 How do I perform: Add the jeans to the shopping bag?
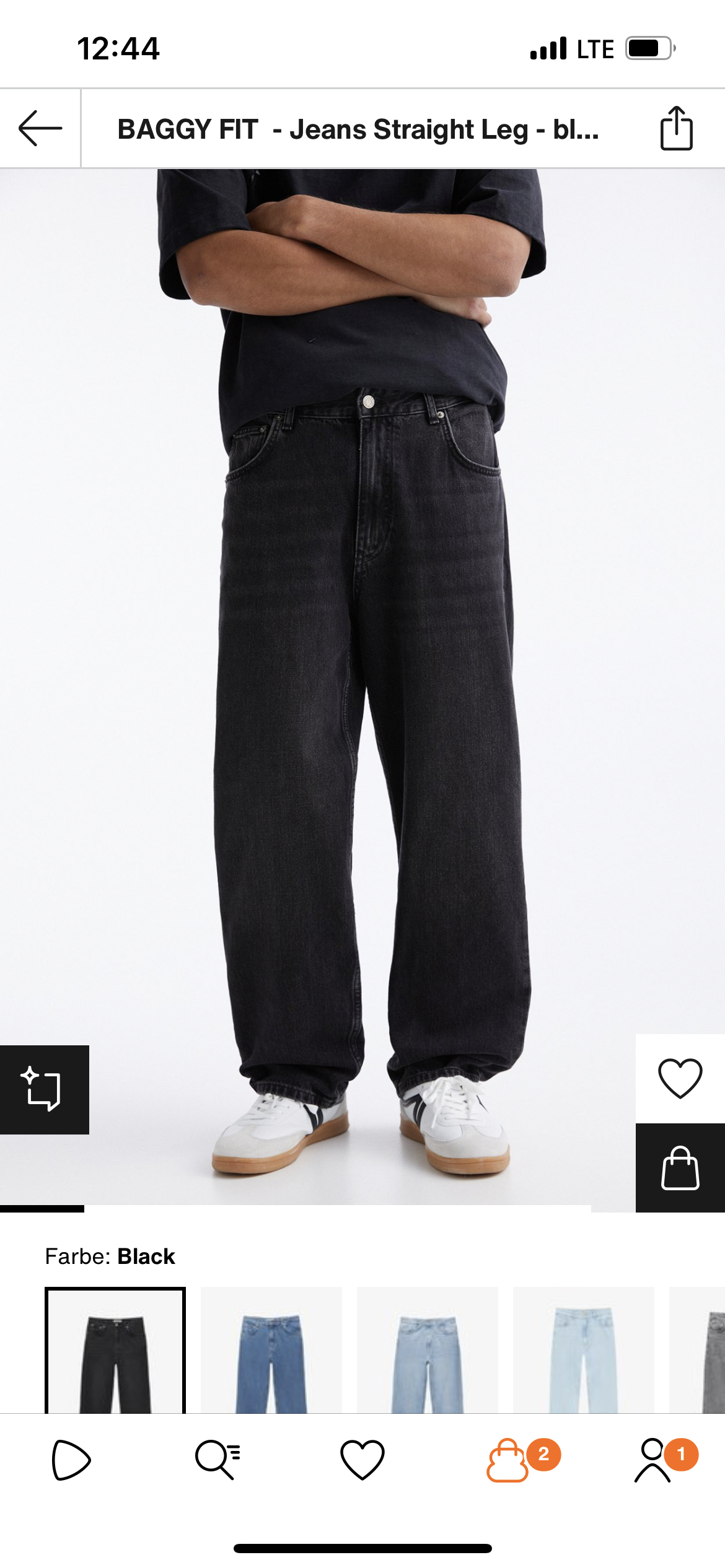coord(680,1167)
